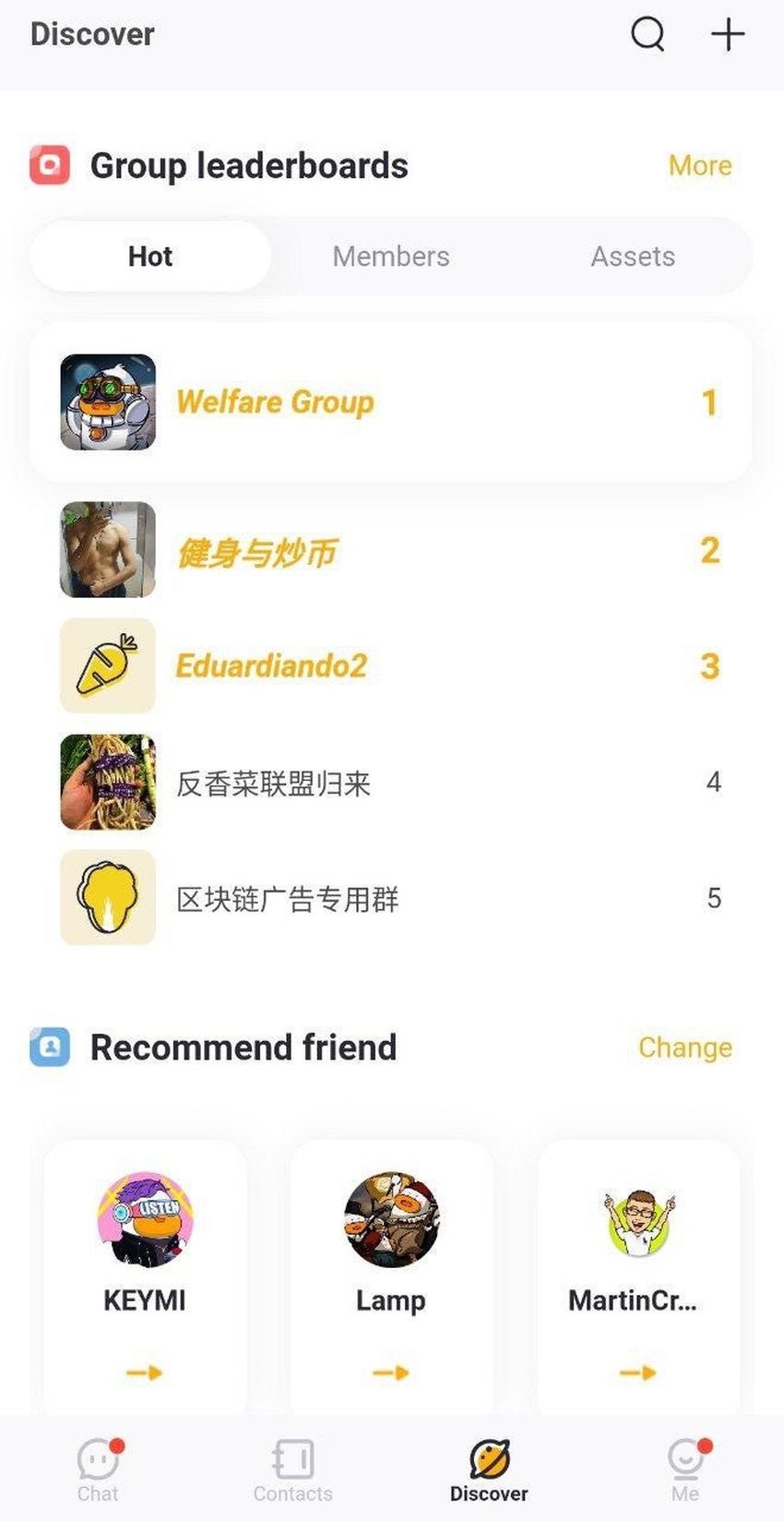Open the search icon
Screen dimensions: 784x1521
648,34
